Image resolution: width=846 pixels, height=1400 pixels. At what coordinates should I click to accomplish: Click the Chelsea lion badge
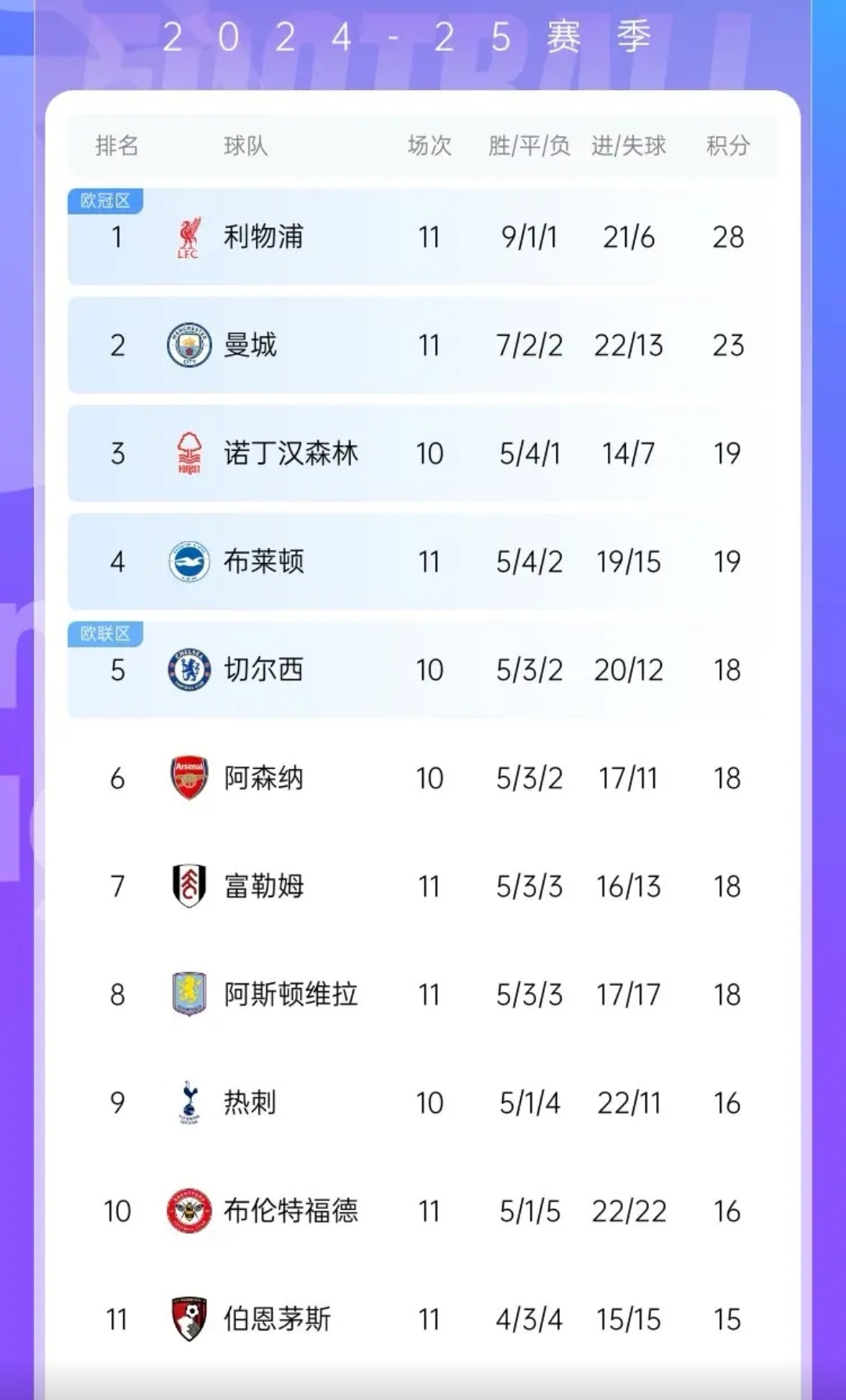click(x=187, y=669)
